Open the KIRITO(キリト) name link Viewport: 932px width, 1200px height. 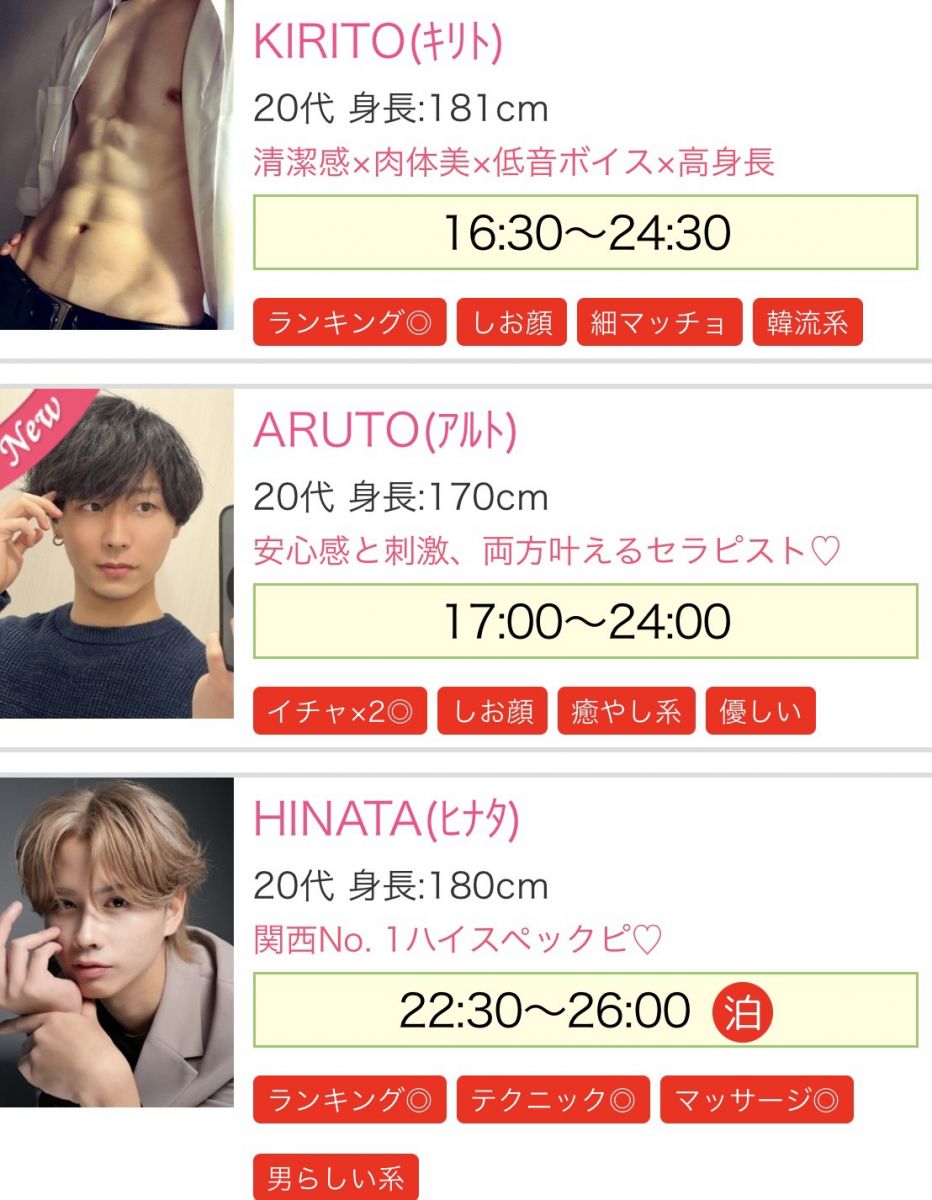pos(377,41)
